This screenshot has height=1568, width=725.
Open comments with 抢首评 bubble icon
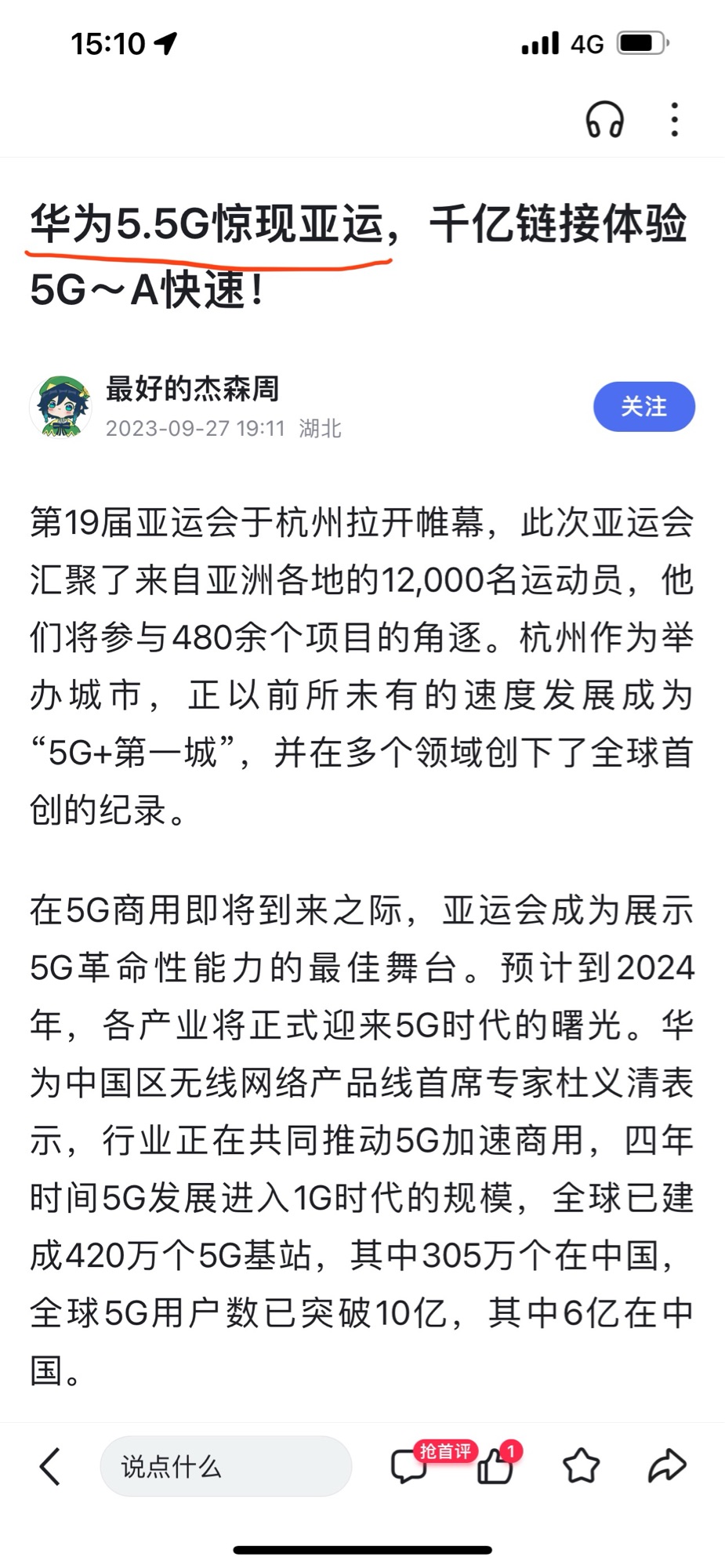409,1466
